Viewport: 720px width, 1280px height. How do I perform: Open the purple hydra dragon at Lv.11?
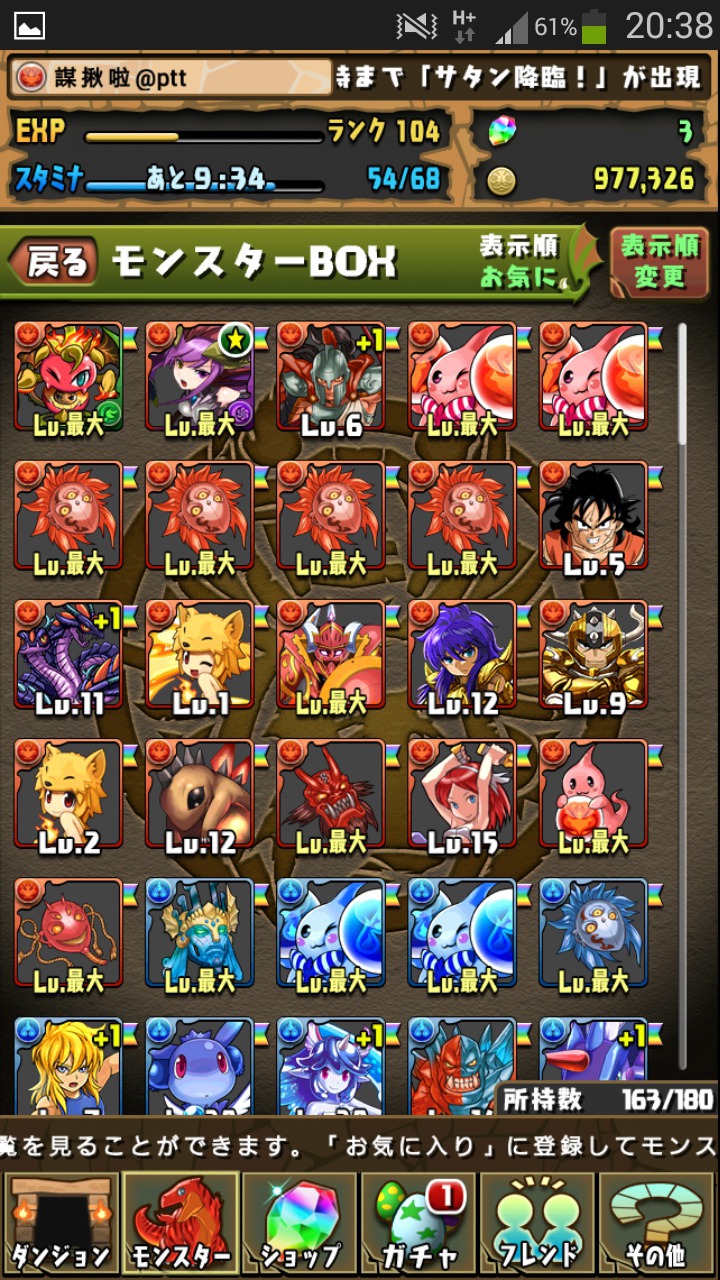click(x=68, y=657)
